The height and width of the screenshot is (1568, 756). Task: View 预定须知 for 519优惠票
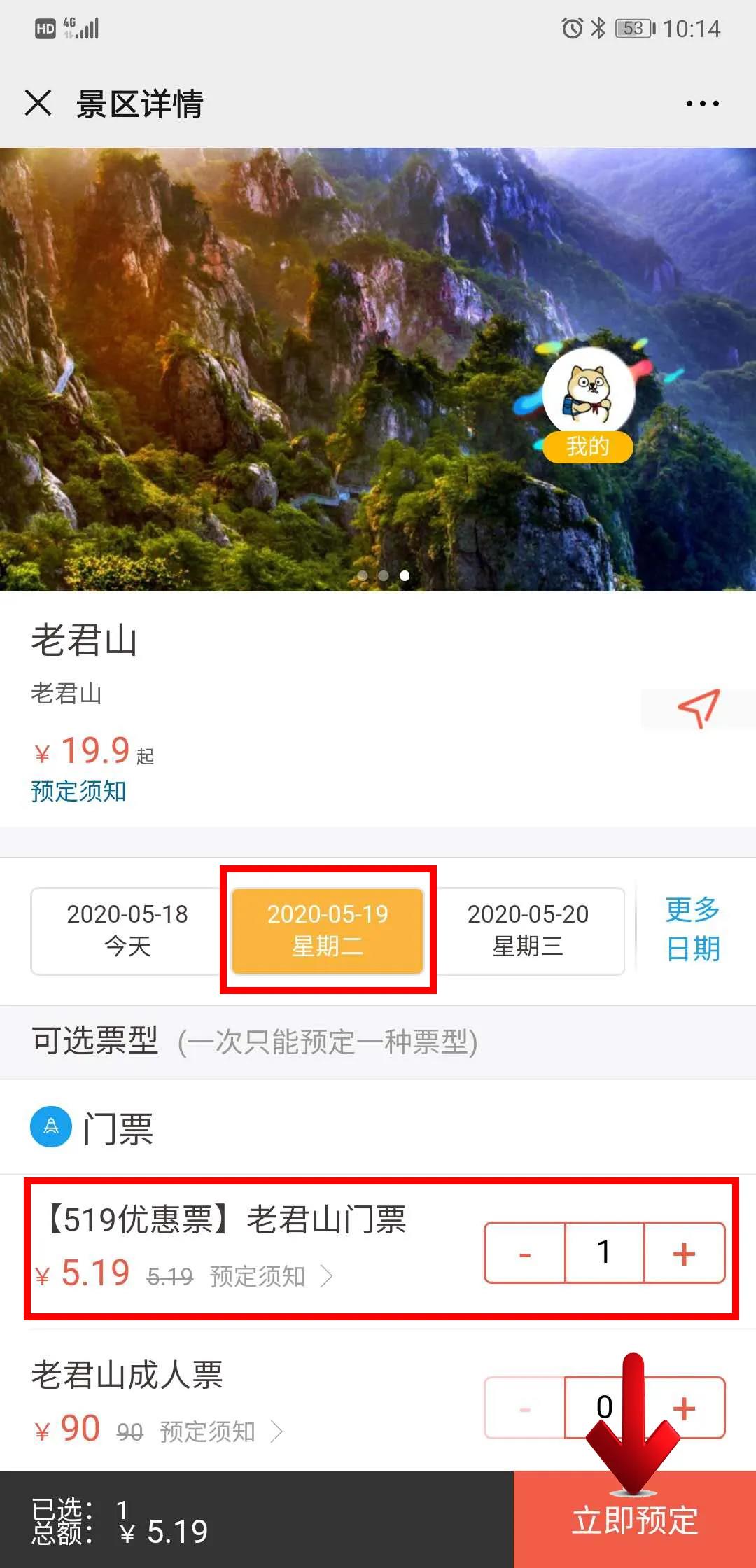[269, 1276]
